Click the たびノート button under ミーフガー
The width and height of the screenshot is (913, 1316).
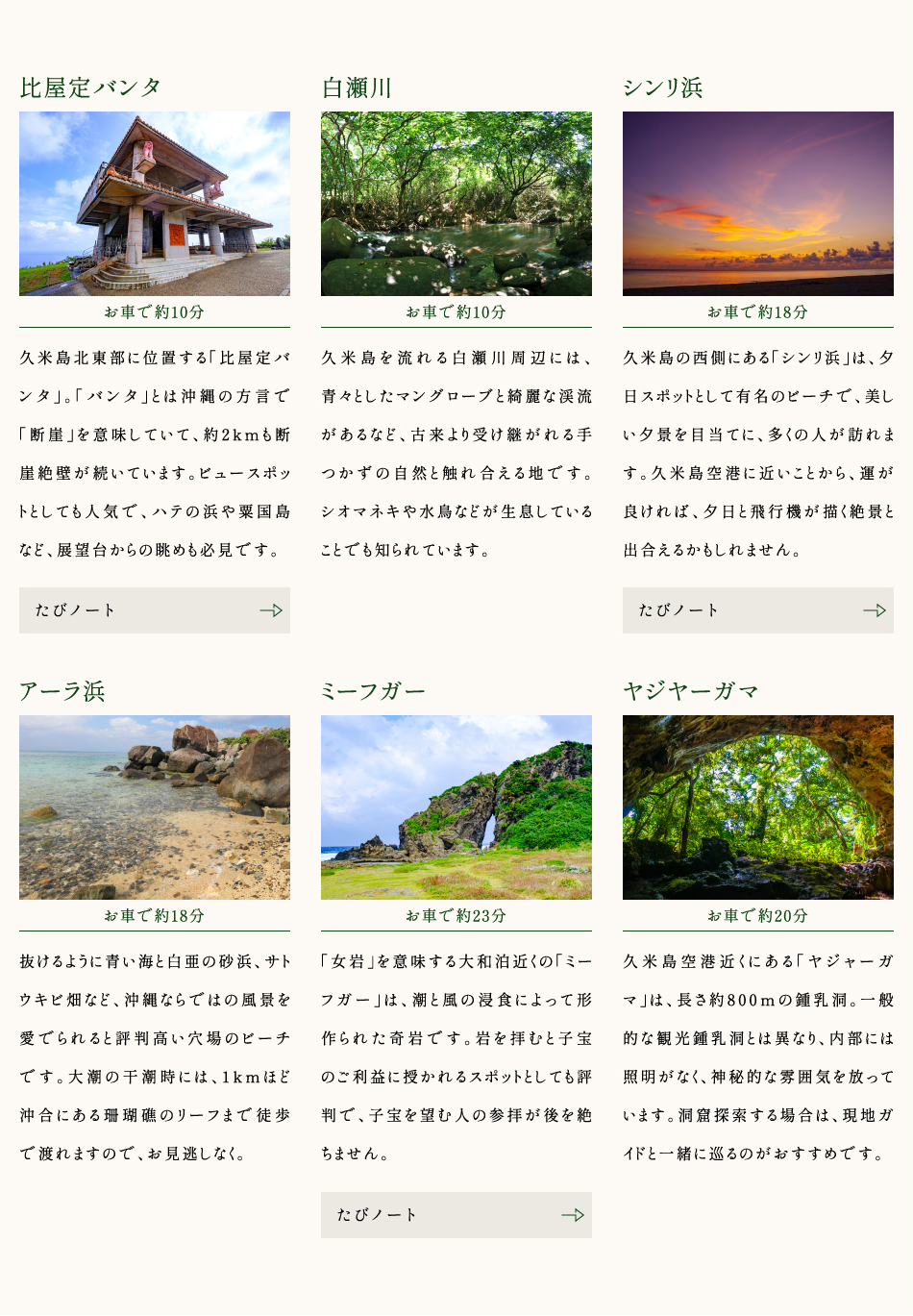click(x=456, y=1215)
